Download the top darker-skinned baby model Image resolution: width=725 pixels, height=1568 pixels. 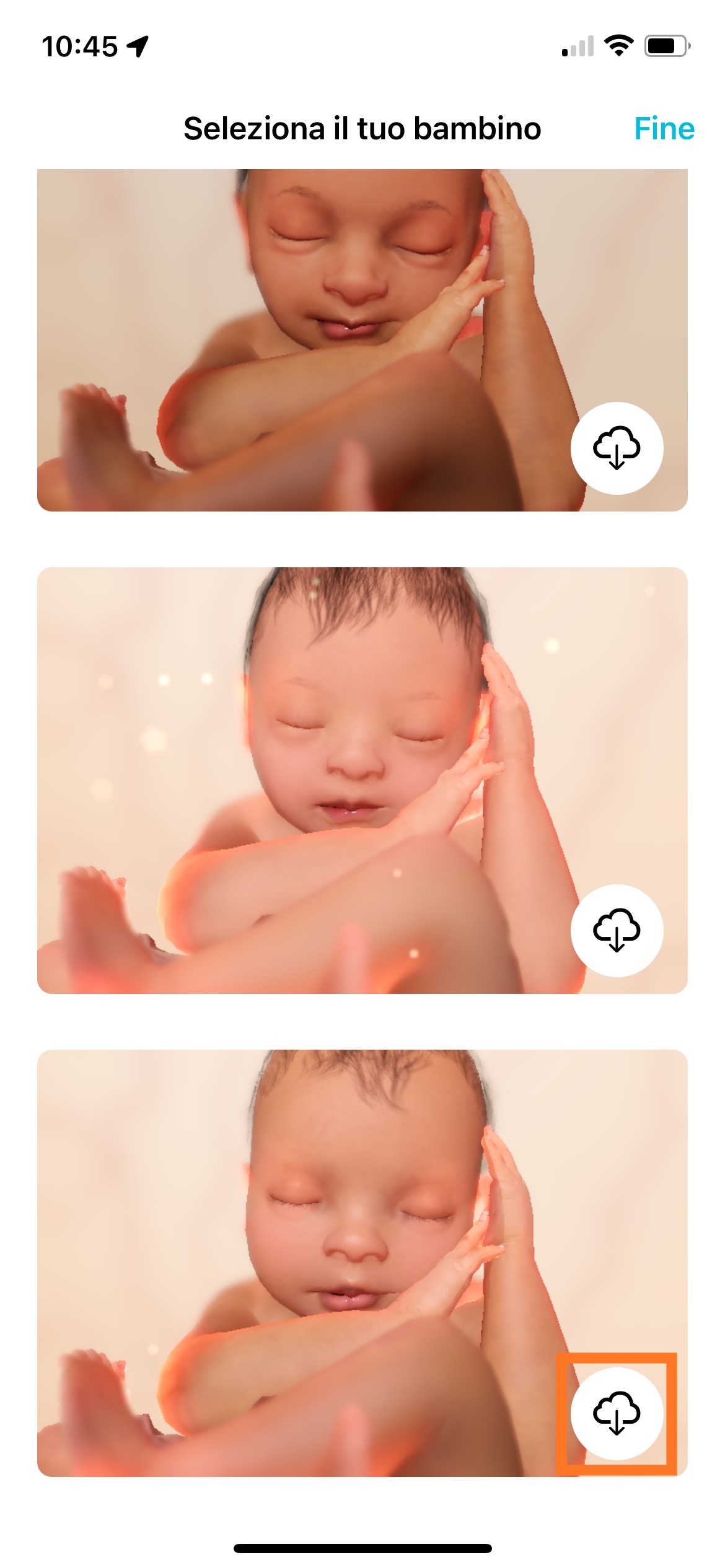point(617,448)
